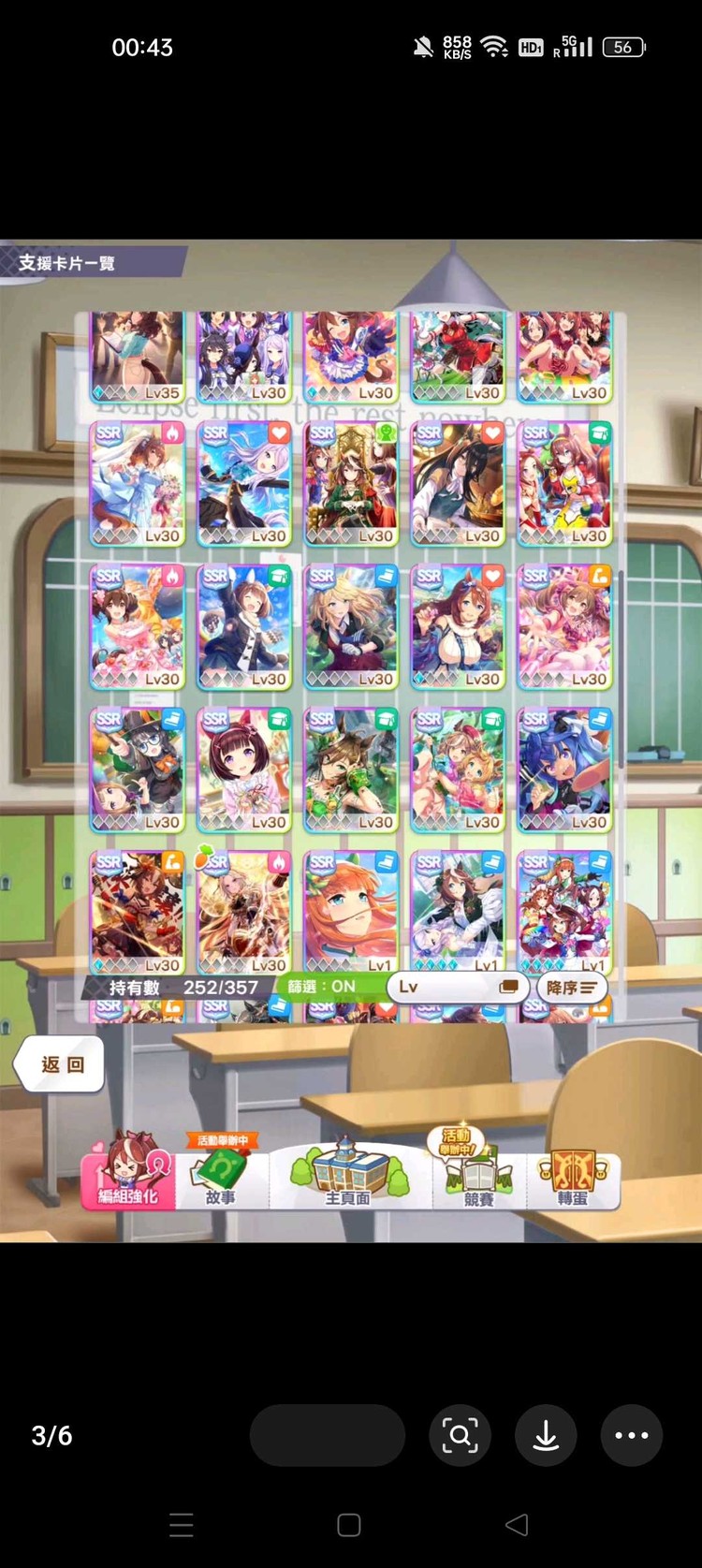
Task: Tap the empty pill-shaped field
Action: [x=327, y=1435]
